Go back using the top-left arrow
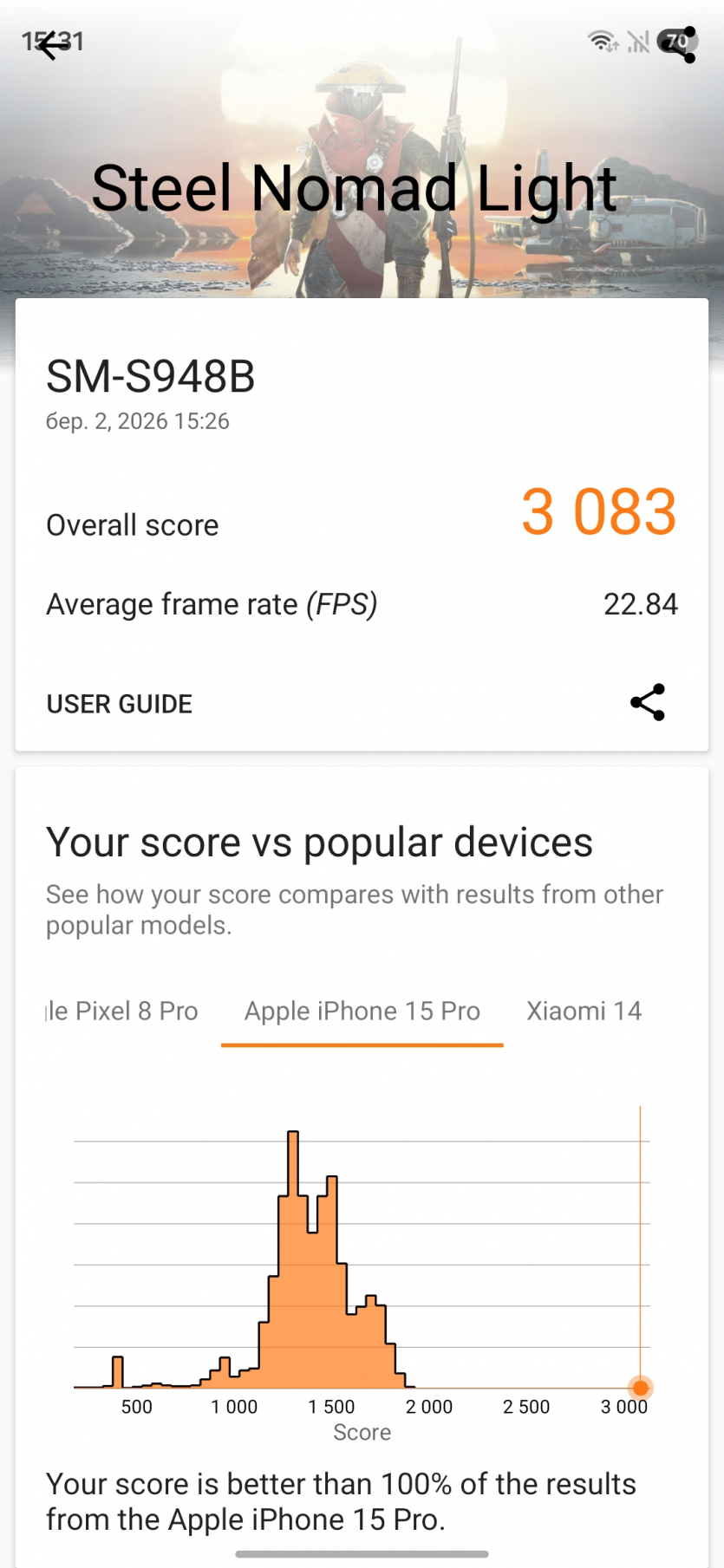Screen dimensions: 724x1568 click(54, 45)
